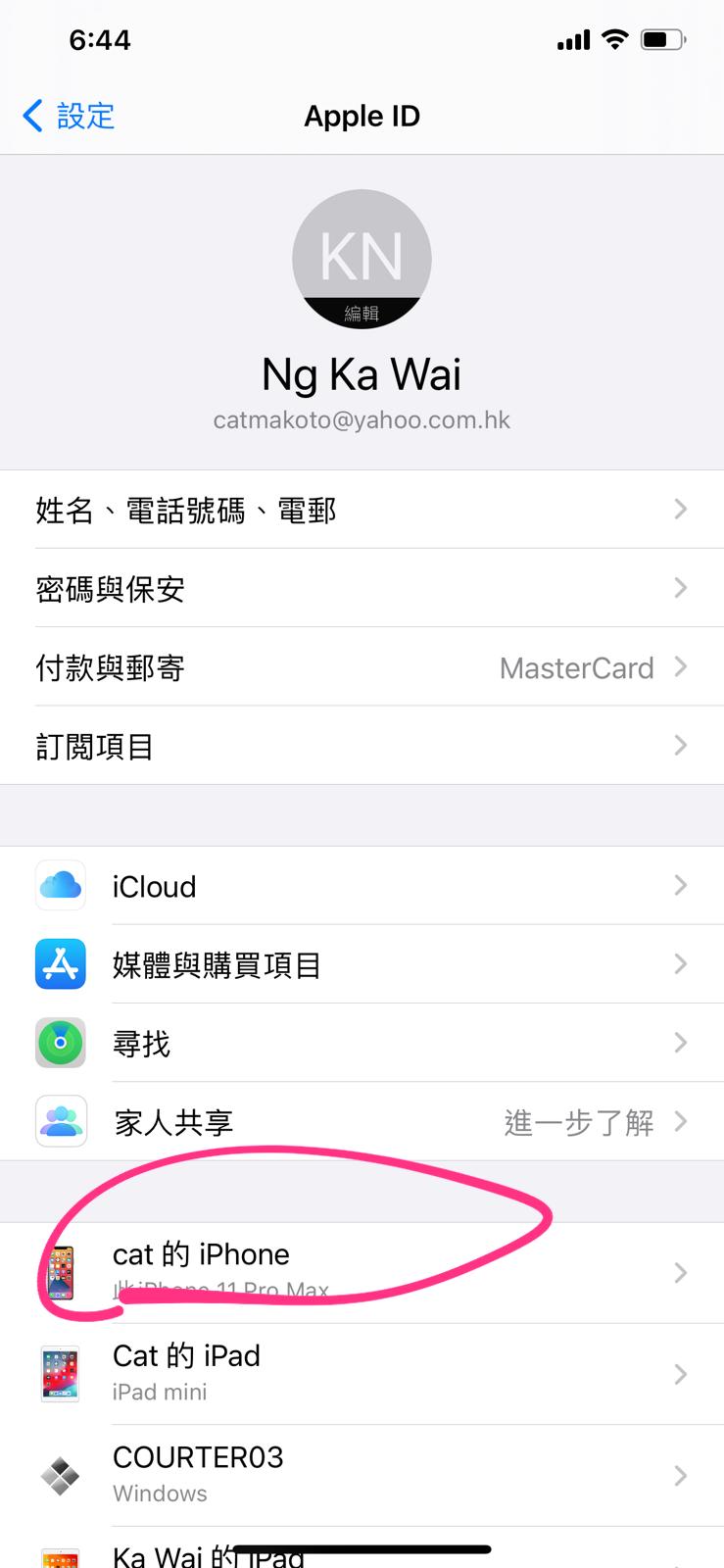Open 媒體與購買項目
This screenshot has height=1568, width=724.
pyautogui.click(x=362, y=964)
